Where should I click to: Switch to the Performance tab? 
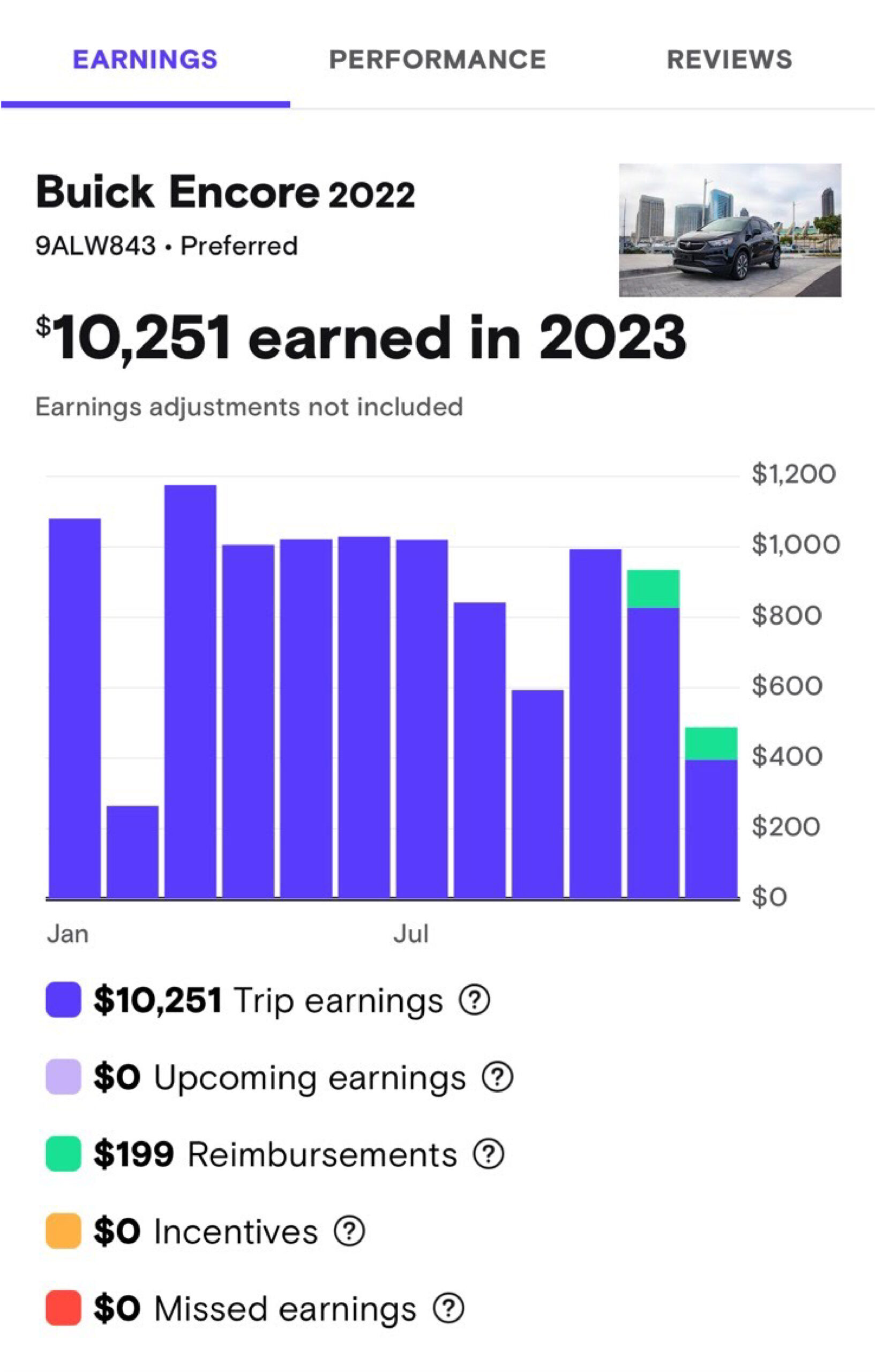(437, 60)
